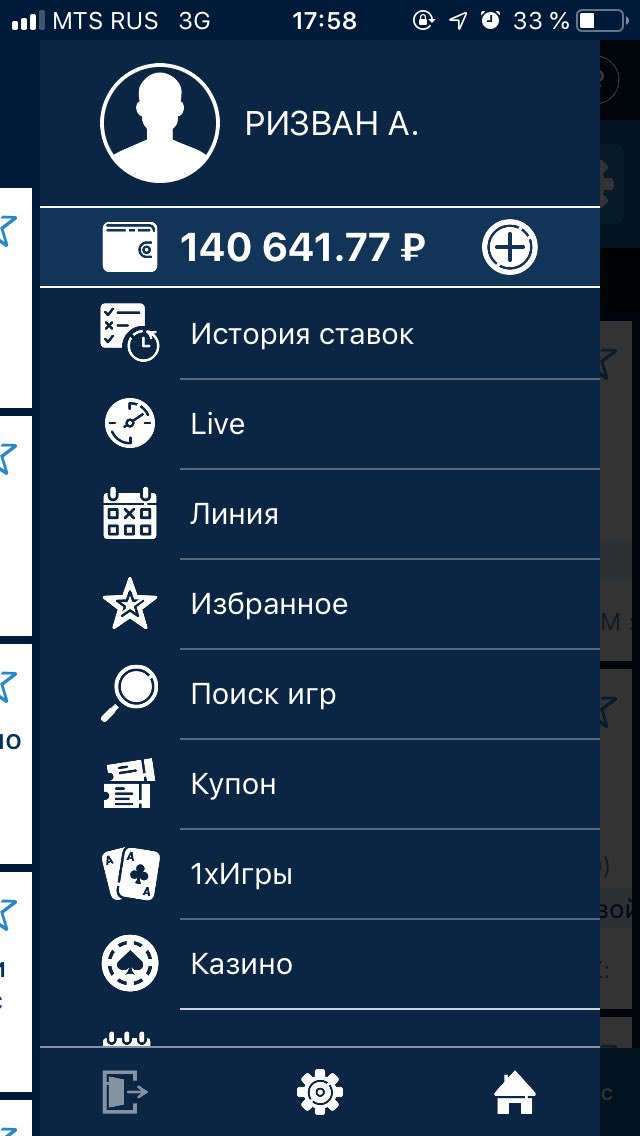640x1136 pixels.
Task: Go to Избранное favorites
Action: click(320, 604)
